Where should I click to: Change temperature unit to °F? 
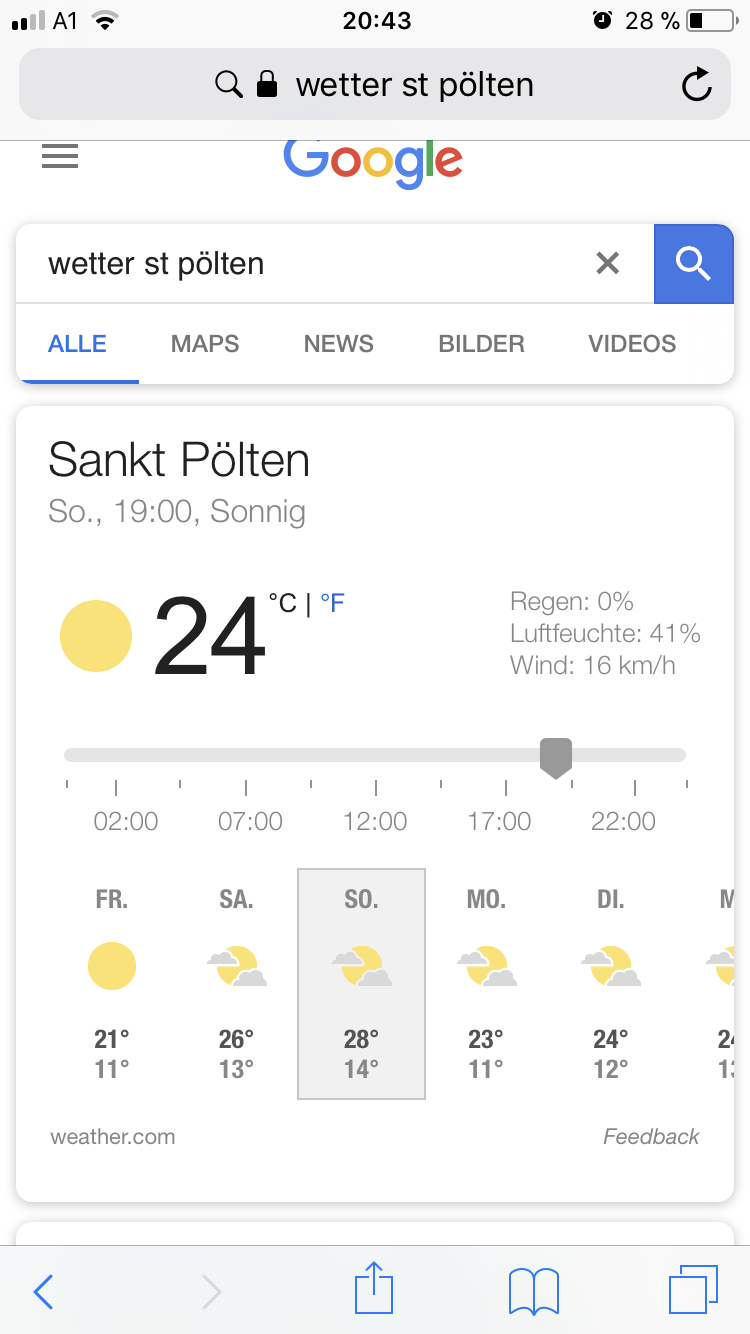pos(332,603)
